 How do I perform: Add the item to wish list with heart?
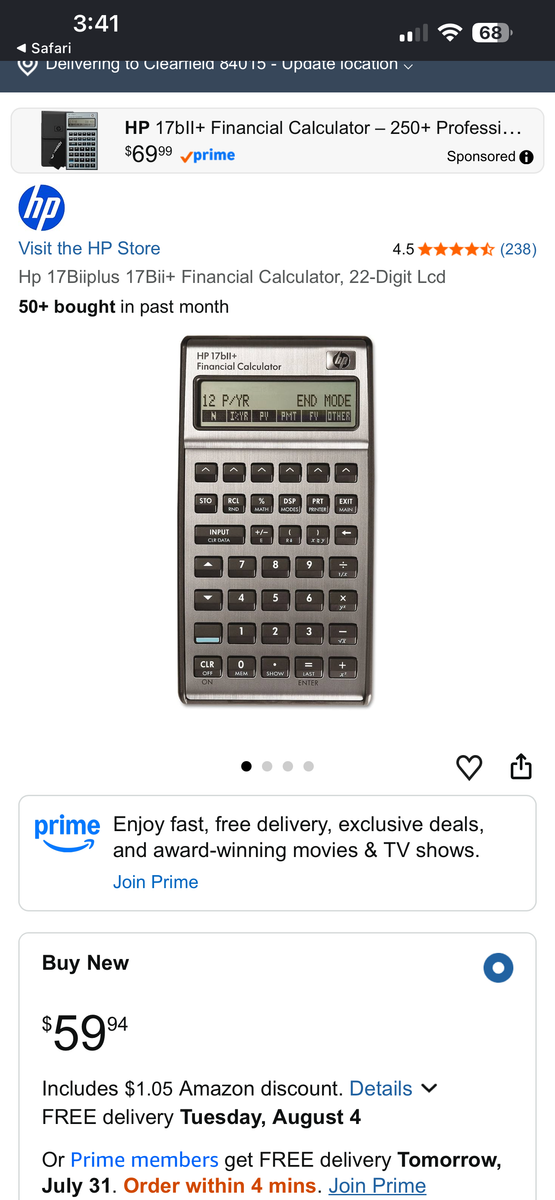(x=469, y=767)
